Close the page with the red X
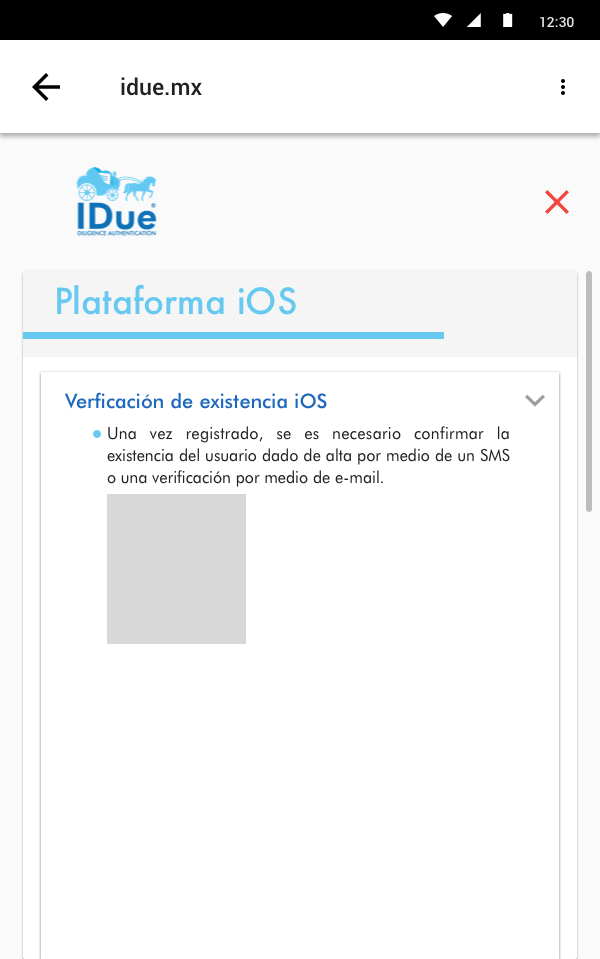600x959 pixels. (x=557, y=202)
